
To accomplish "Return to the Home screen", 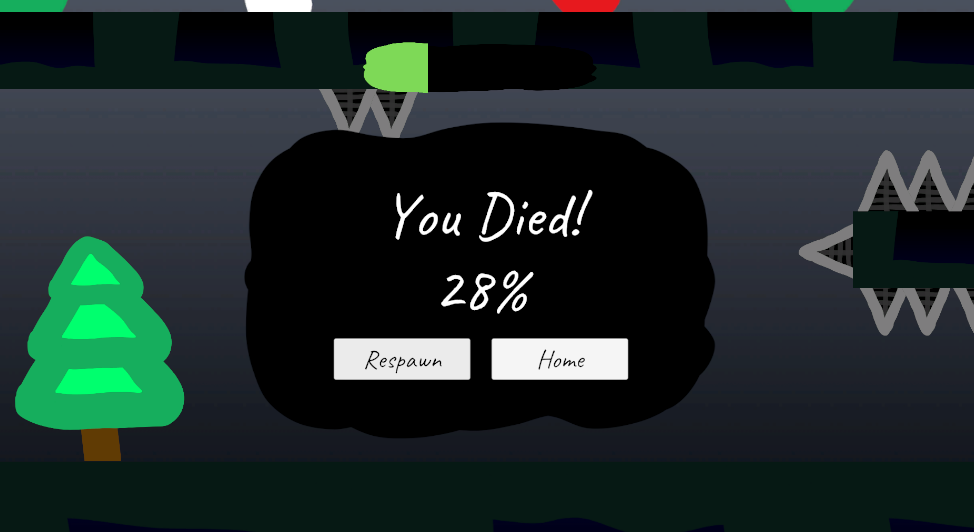I will [x=560, y=359].
